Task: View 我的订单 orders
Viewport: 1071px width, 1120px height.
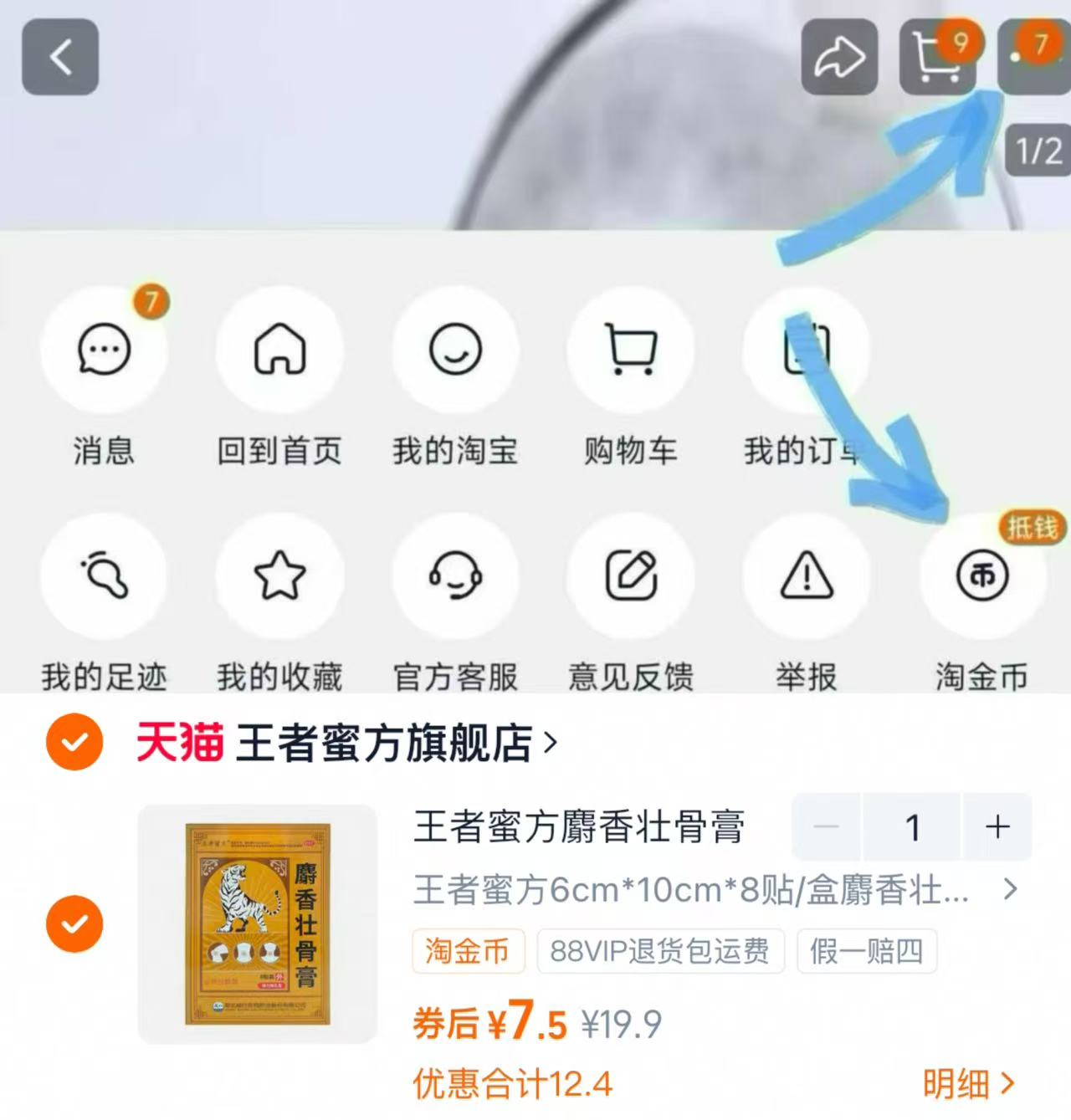Action: point(806,351)
